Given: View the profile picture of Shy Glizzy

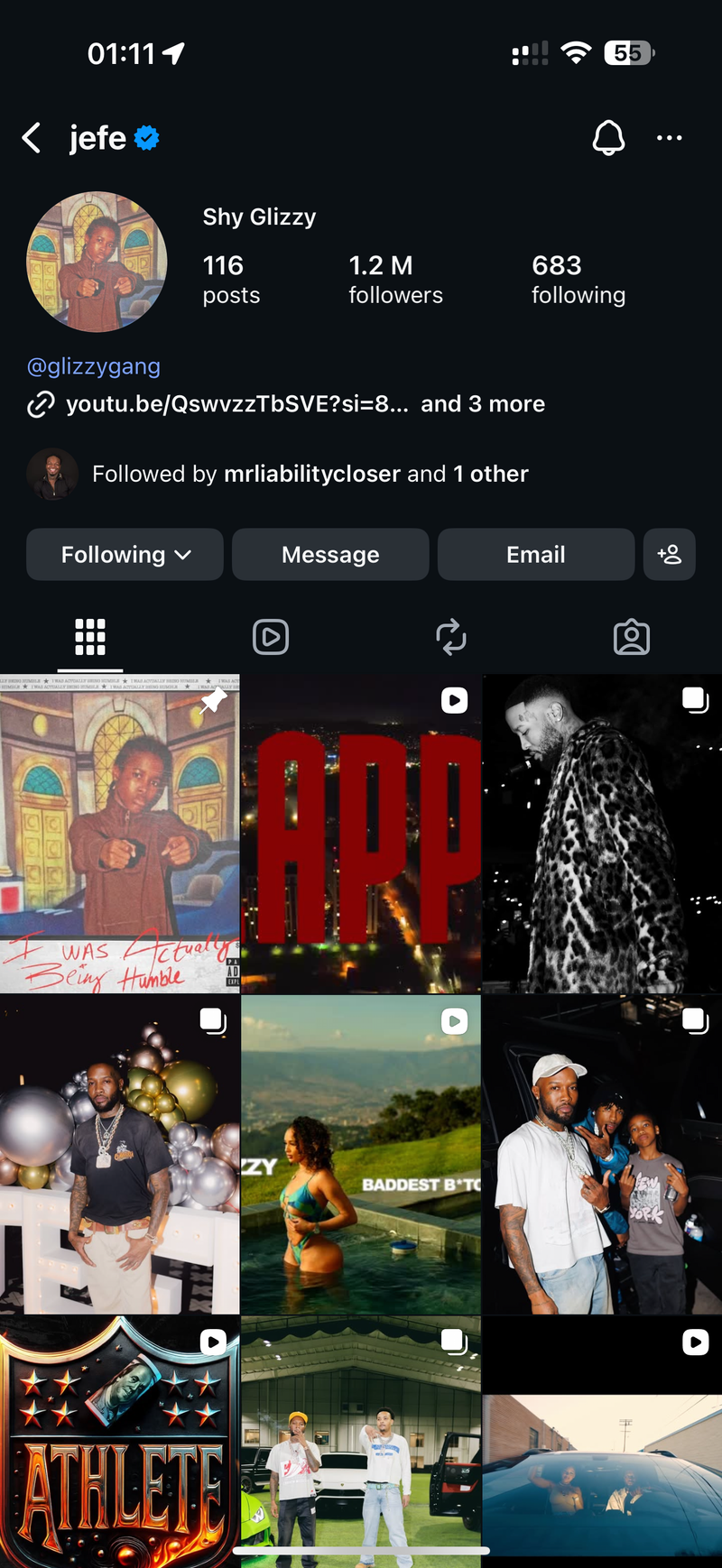Looking at the screenshot, I should [97, 262].
